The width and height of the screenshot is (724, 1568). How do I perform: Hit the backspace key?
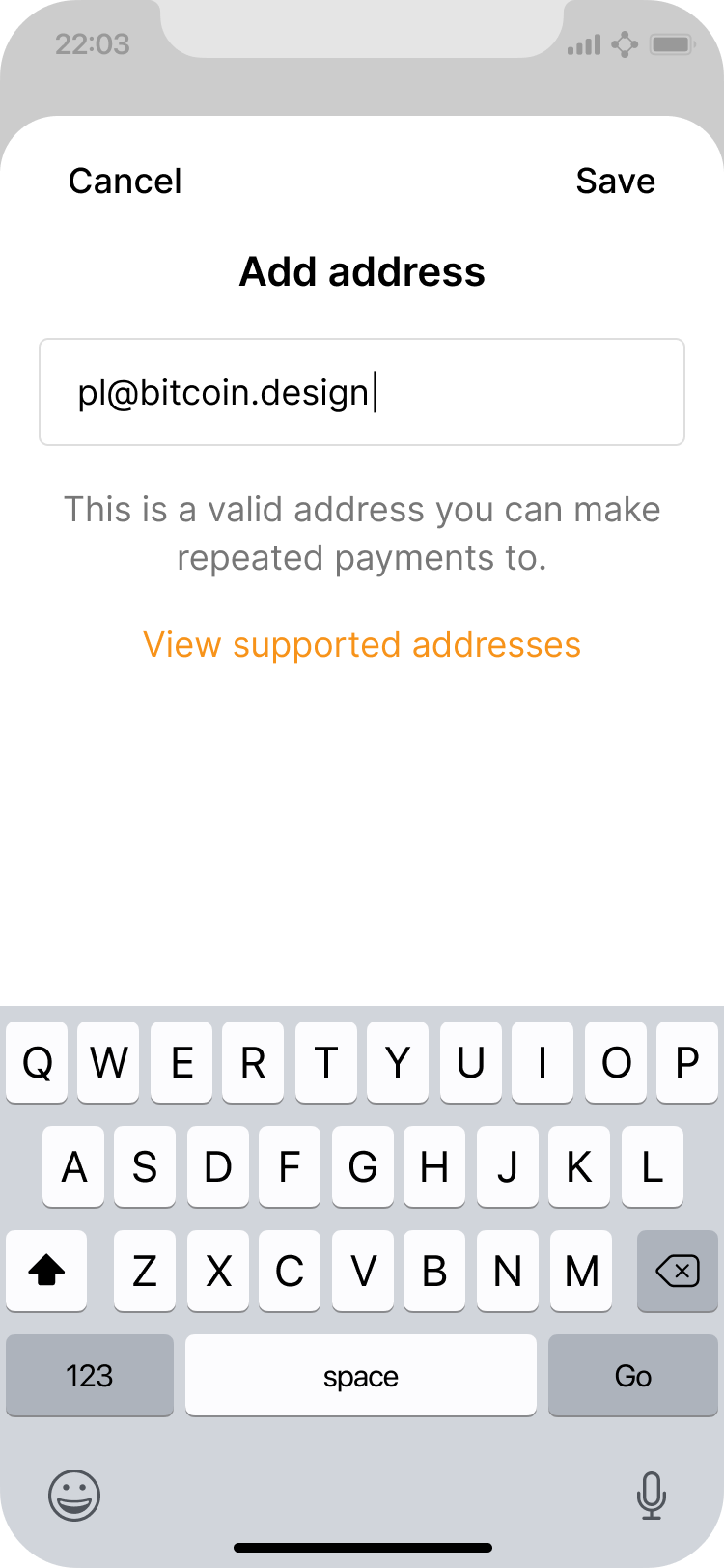677,1272
